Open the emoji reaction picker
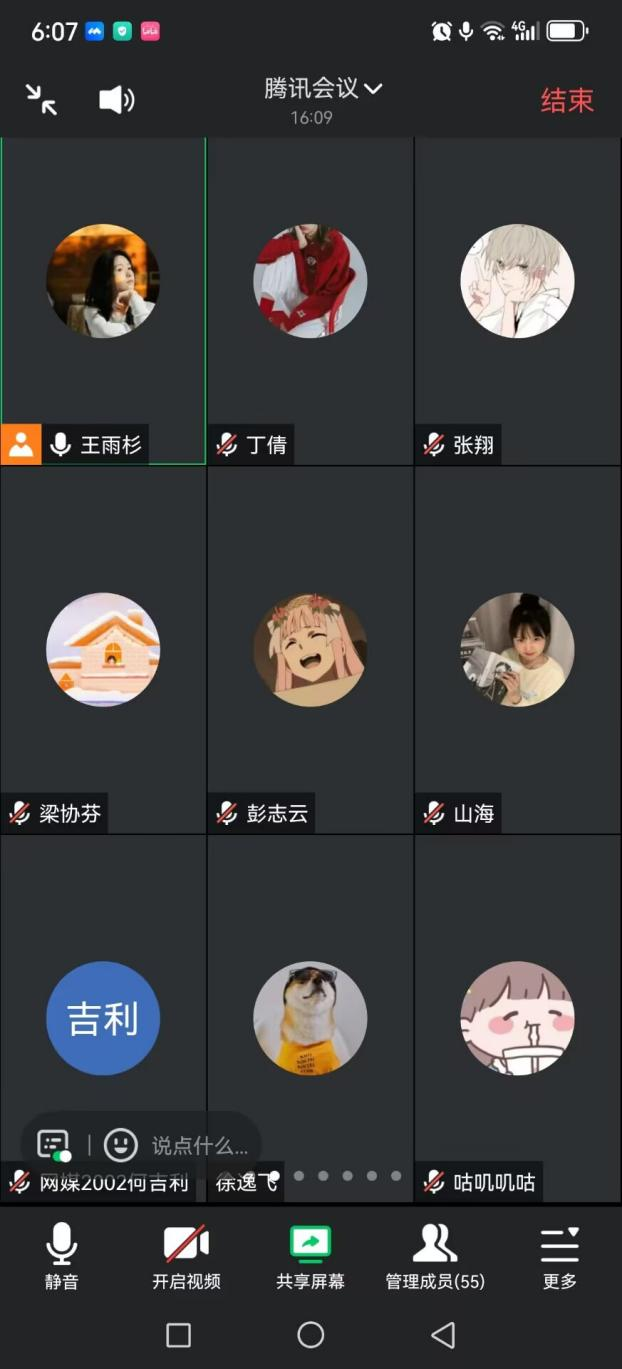Image resolution: width=622 pixels, height=1369 pixels. point(121,1145)
